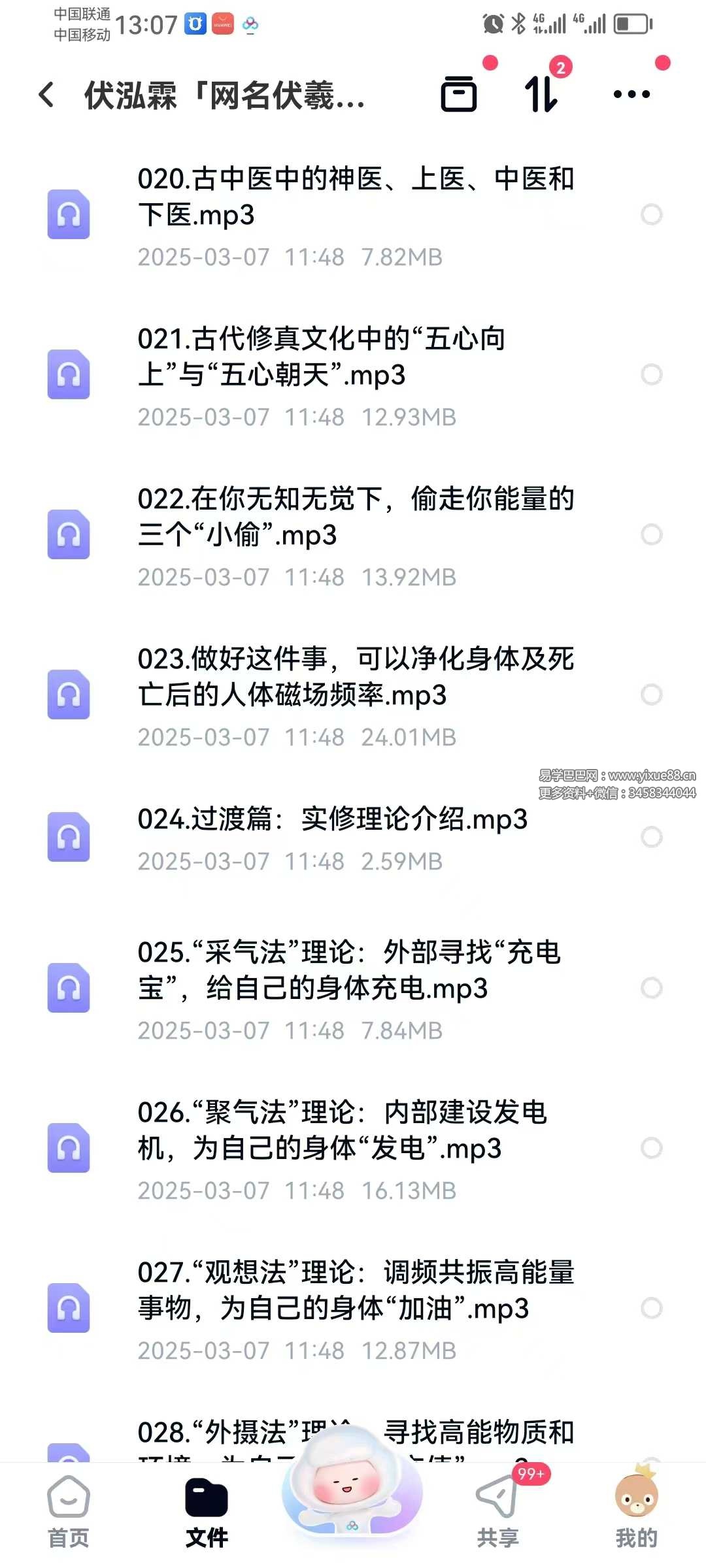Open the three-dot overflow menu
This screenshot has width=706, height=1568.
coord(631,94)
